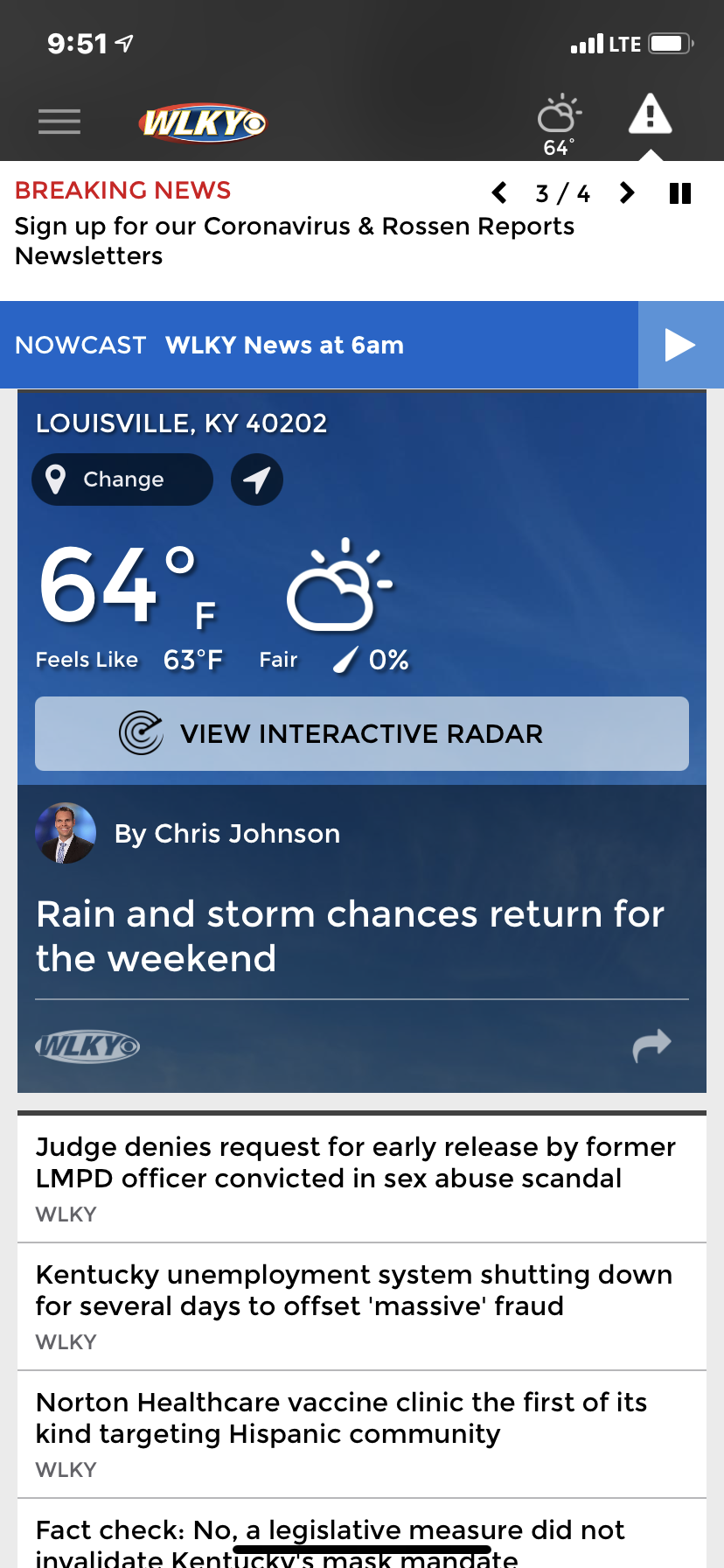The width and height of the screenshot is (724, 1568).
Task: View the interactive radar
Action: click(362, 733)
